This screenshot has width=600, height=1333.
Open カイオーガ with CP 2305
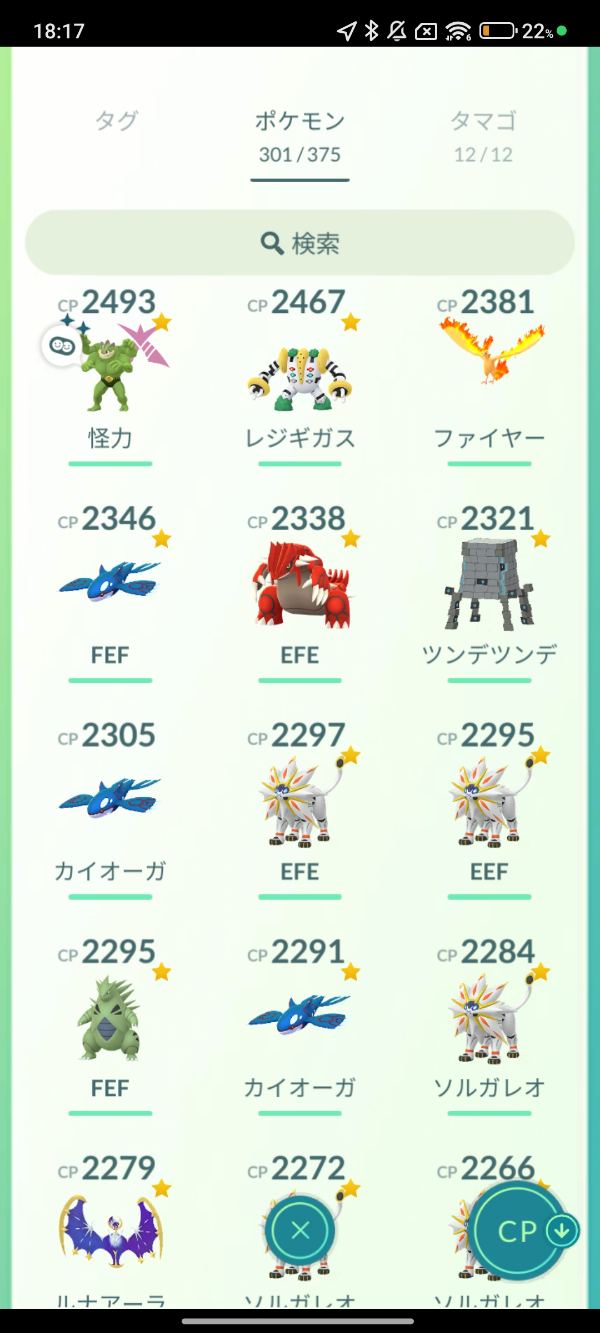point(110,805)
